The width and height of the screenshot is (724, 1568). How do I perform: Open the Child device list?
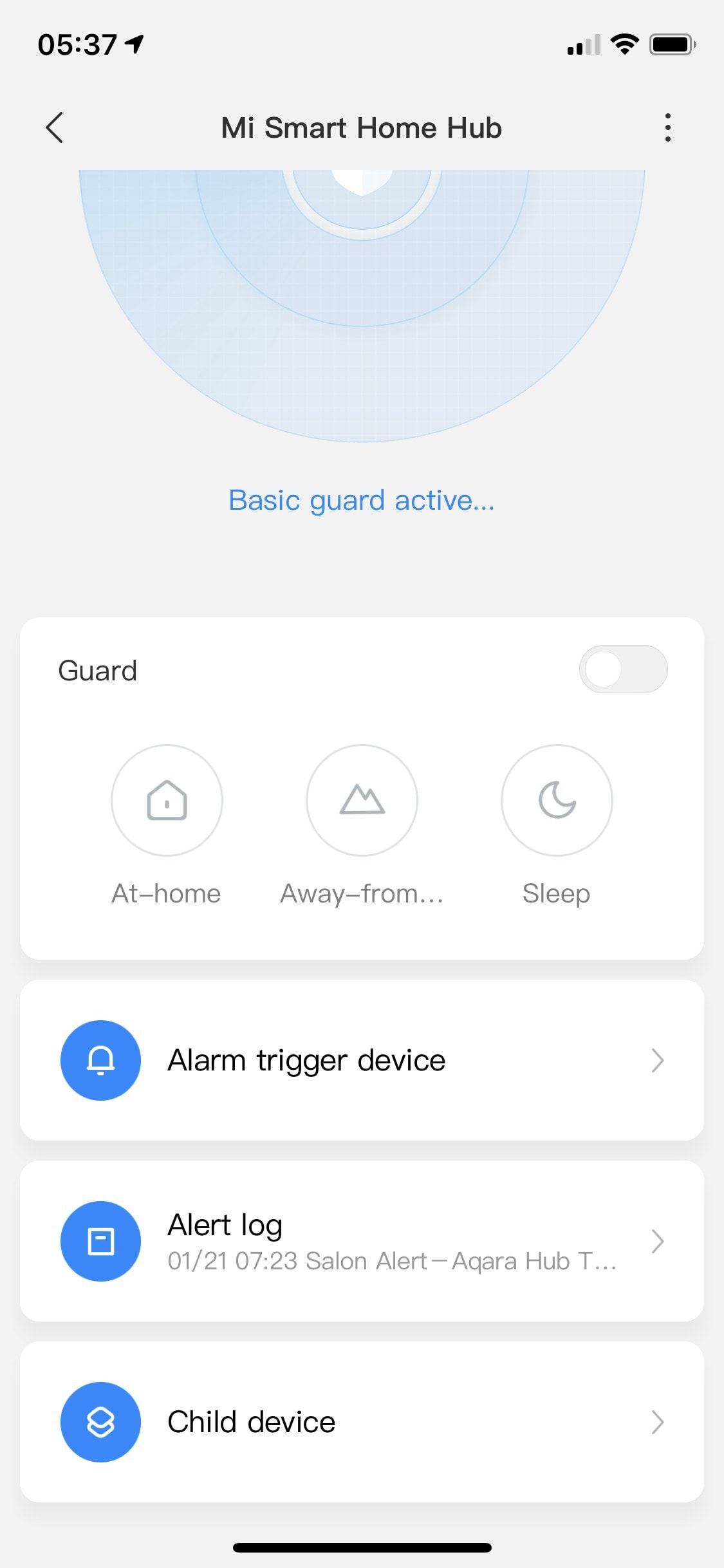pyautogui.click(x=362, y=1422)
